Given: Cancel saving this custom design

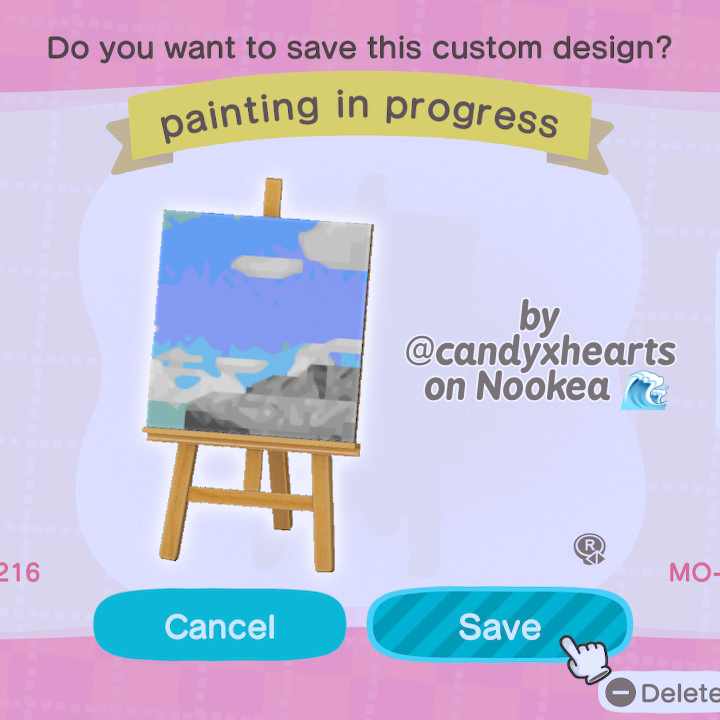Looking at the screenshot, I should (x=219, y=627).
